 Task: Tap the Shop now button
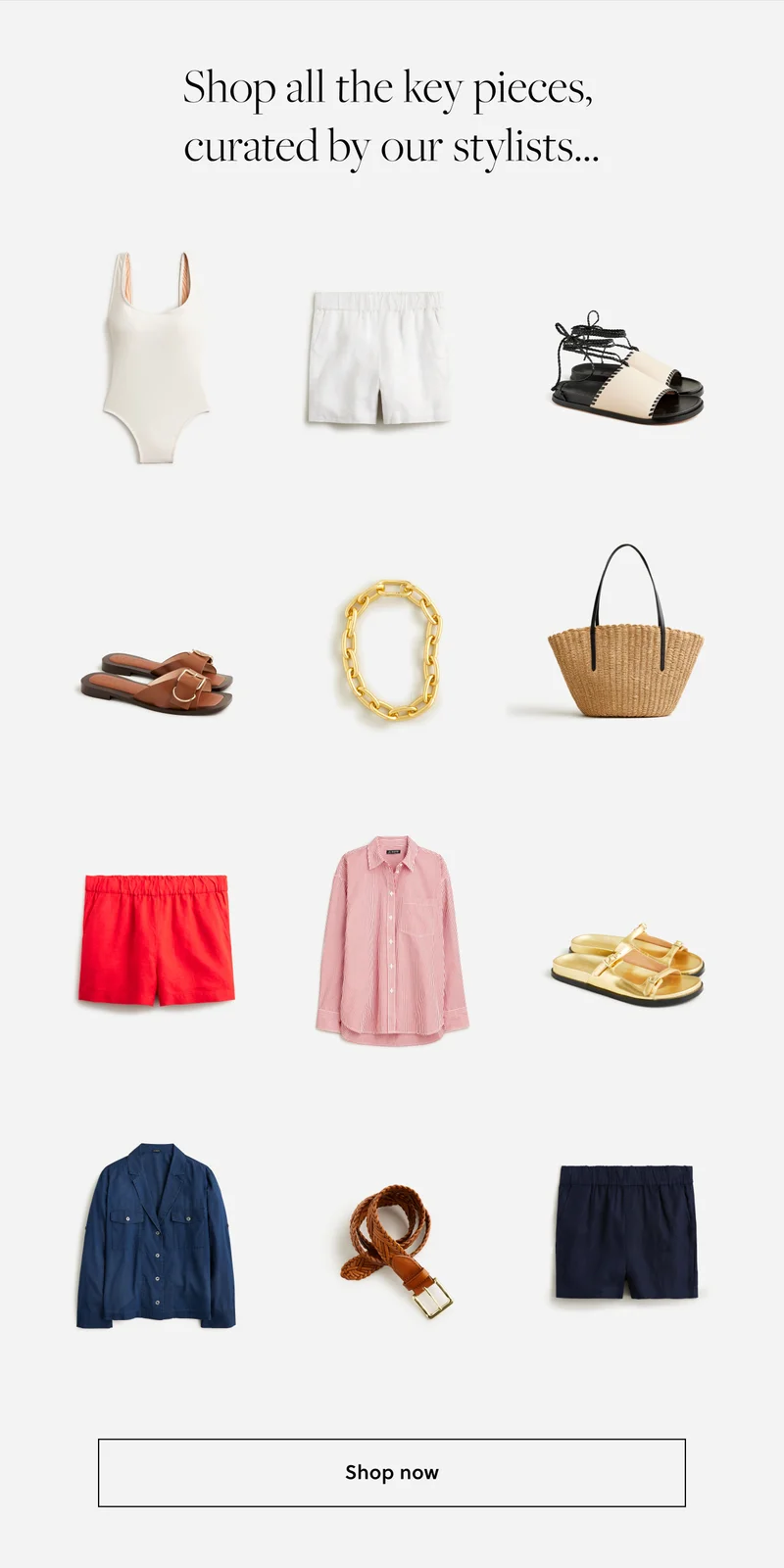392,1472
